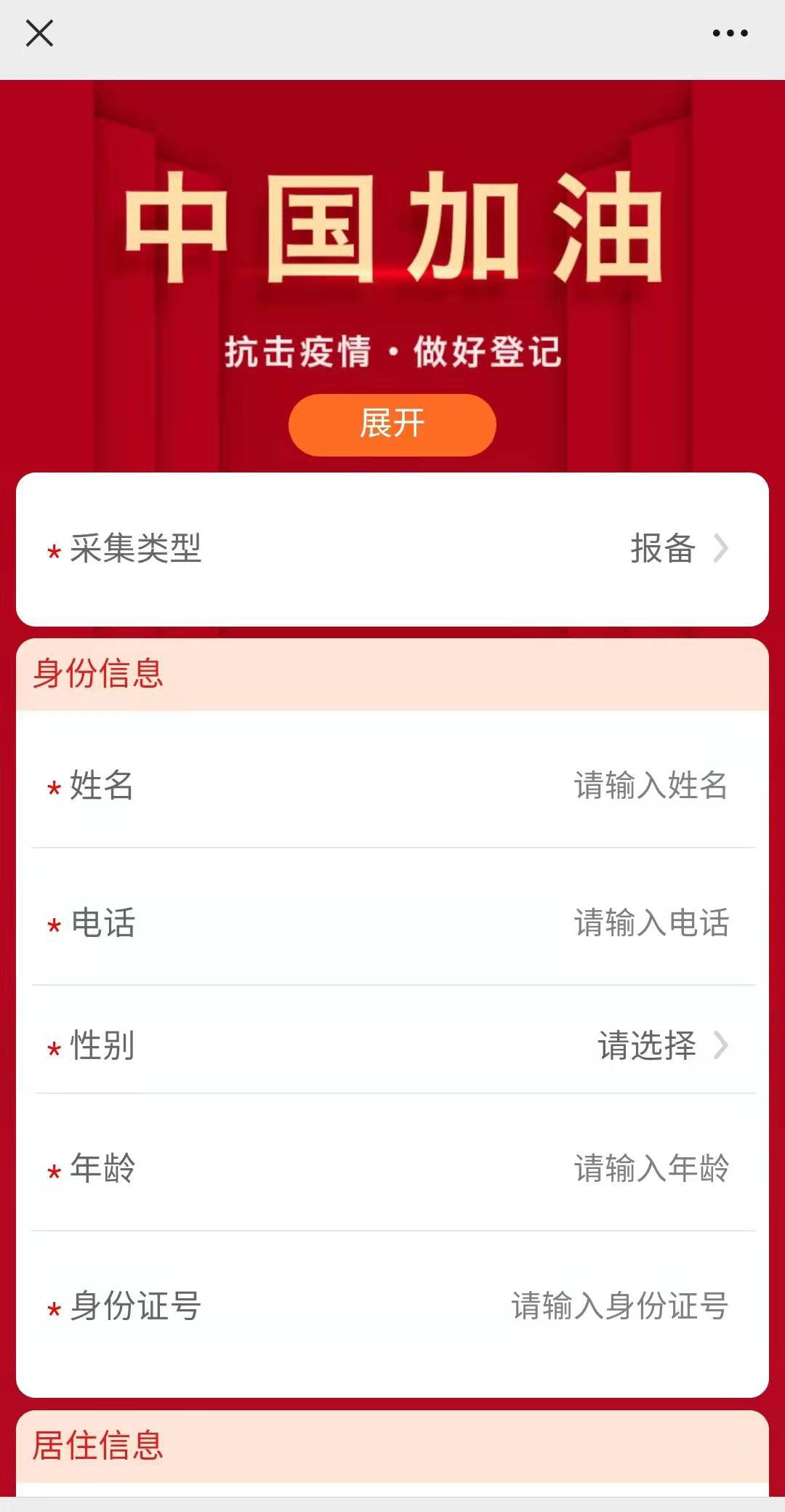Image resolution: width=785 pixels, height=1512 pixels.
Task: Tap the orange 展开 button
Action: click(x=392, y=425)
